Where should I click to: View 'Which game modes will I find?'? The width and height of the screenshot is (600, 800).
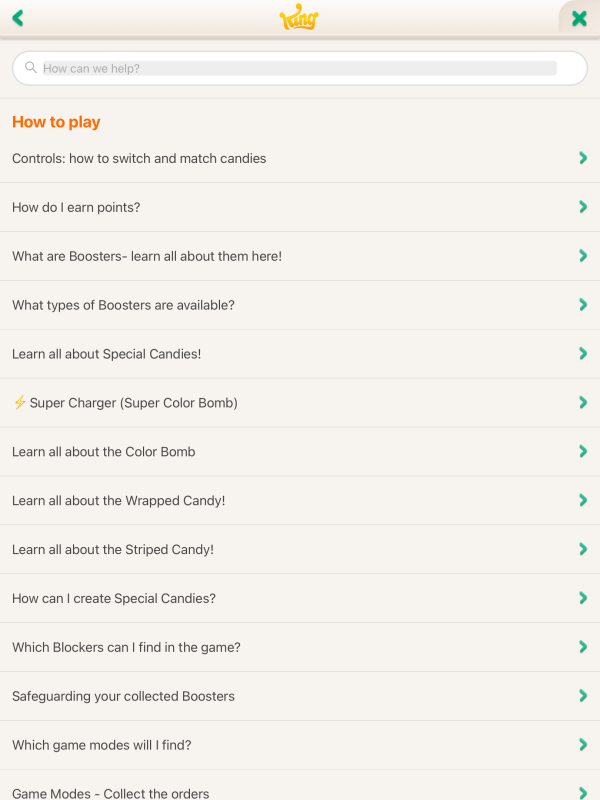[x=102, y=745]
